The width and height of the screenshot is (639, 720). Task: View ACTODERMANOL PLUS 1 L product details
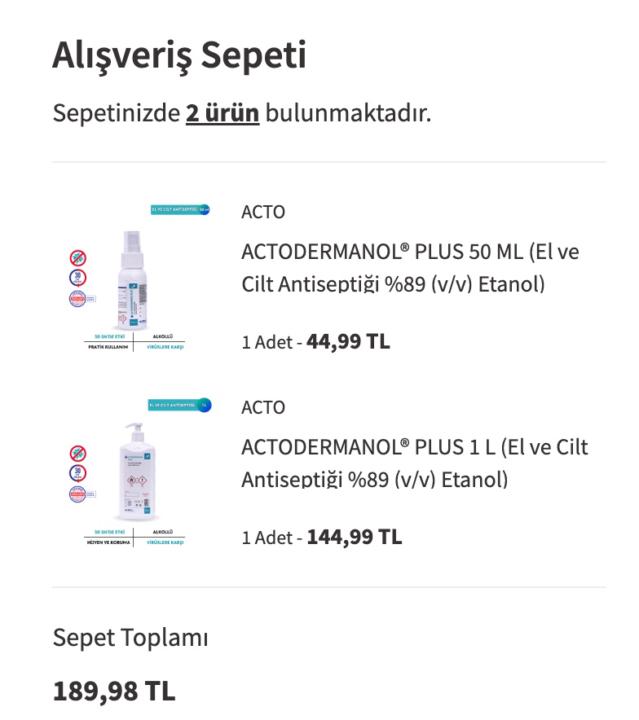(414, 463)
